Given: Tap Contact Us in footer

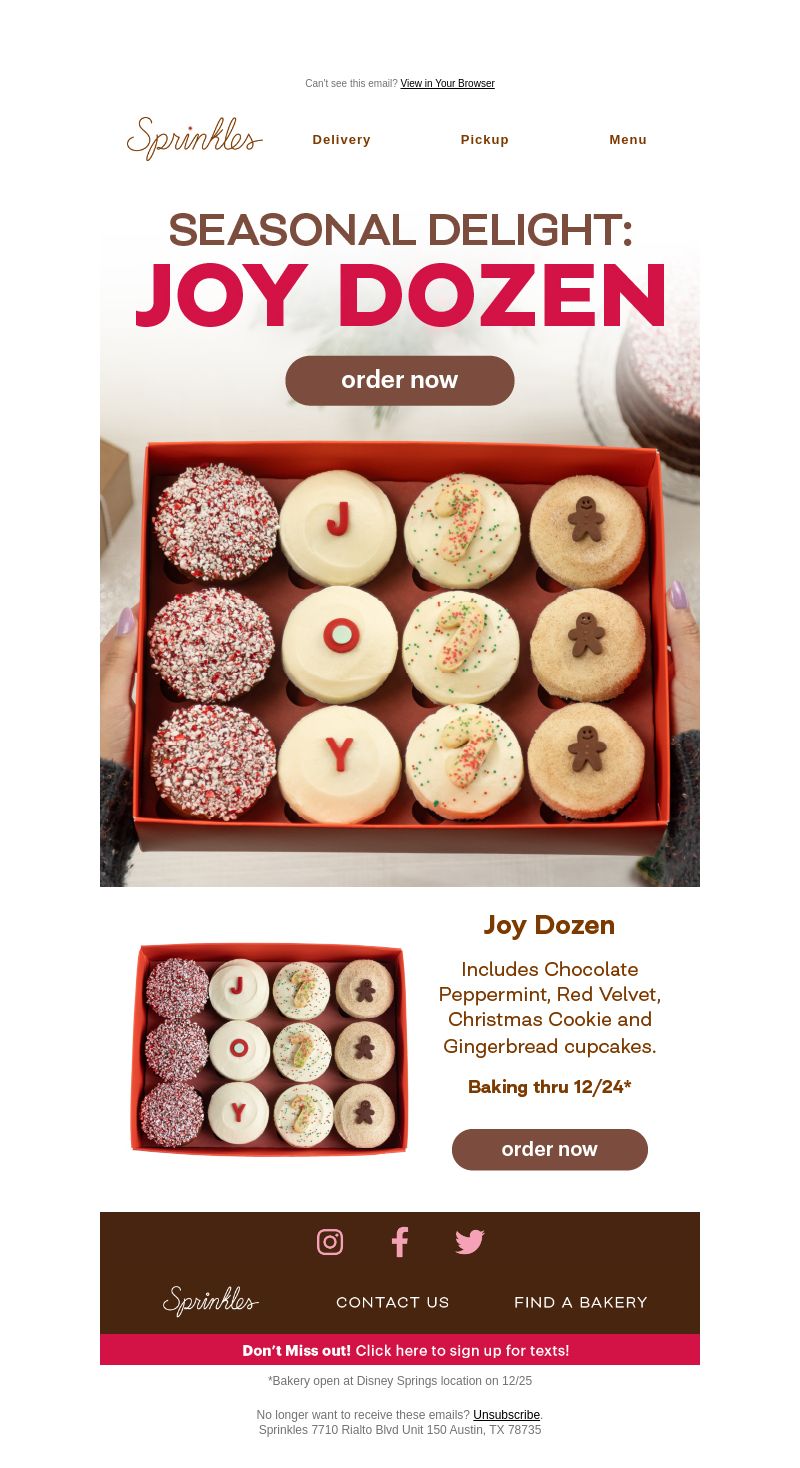Looking at the screenshot, I should coord(393,1302).
